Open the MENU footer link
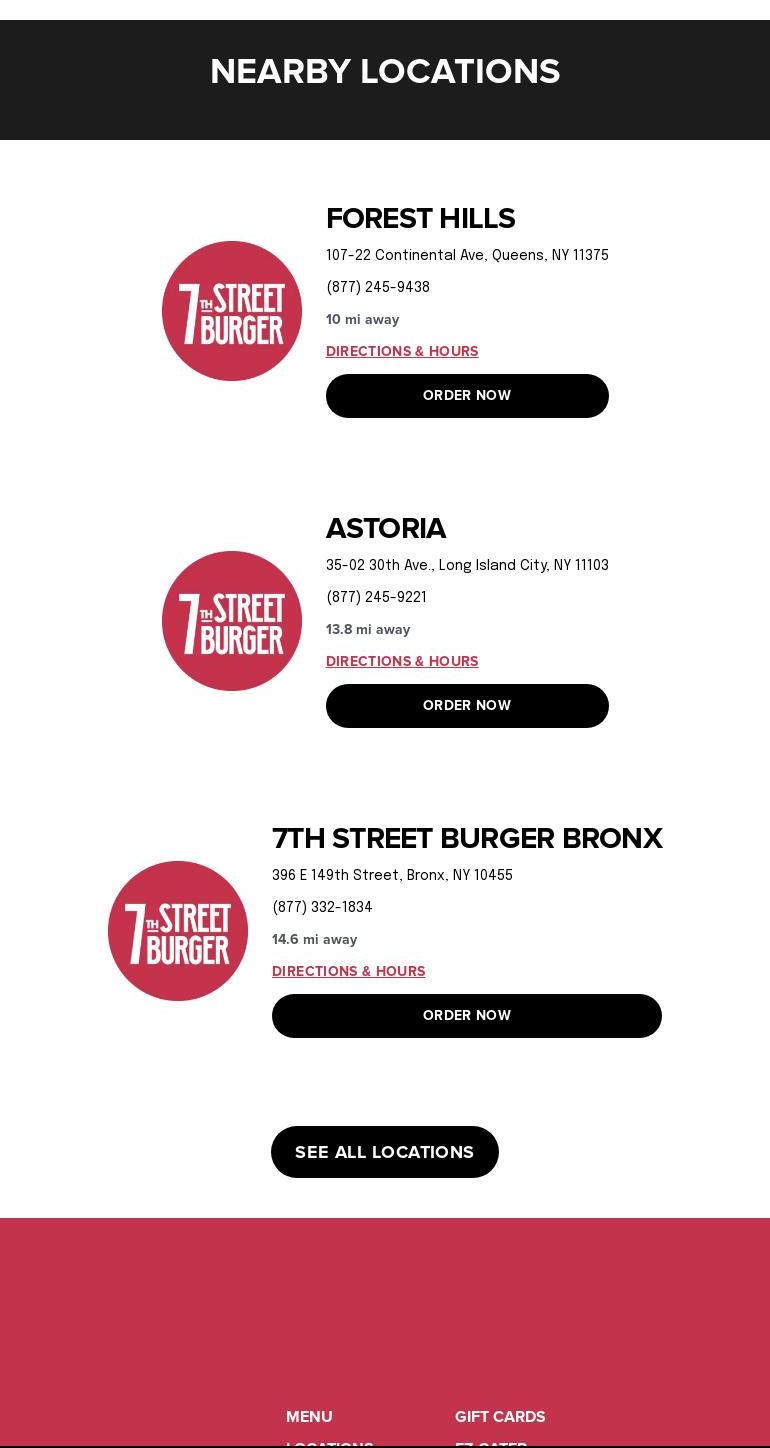Screen dimensions: 770x1448 coord(309,1416)
